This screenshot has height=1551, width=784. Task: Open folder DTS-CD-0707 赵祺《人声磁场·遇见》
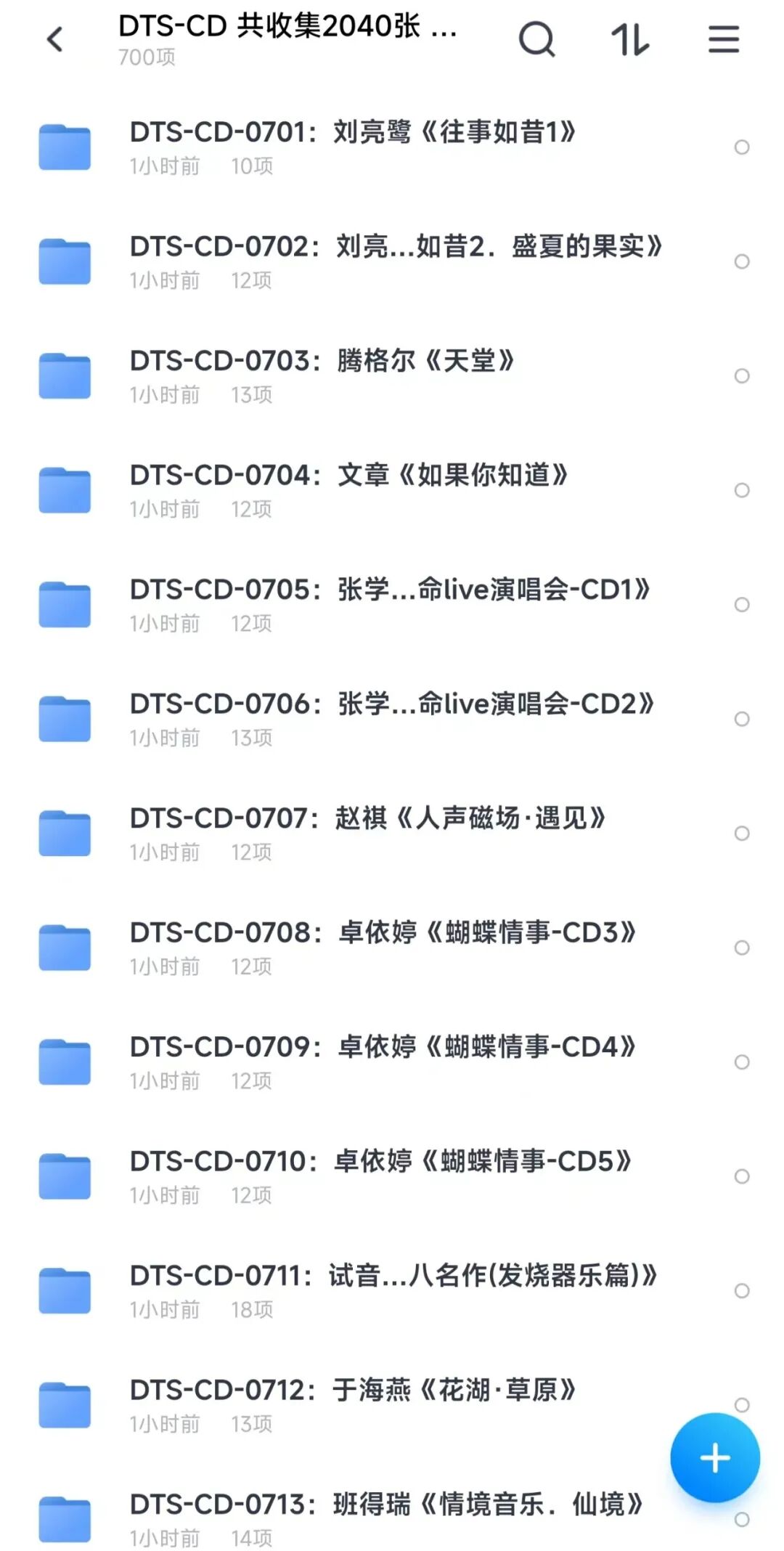[x=367, y=832]
